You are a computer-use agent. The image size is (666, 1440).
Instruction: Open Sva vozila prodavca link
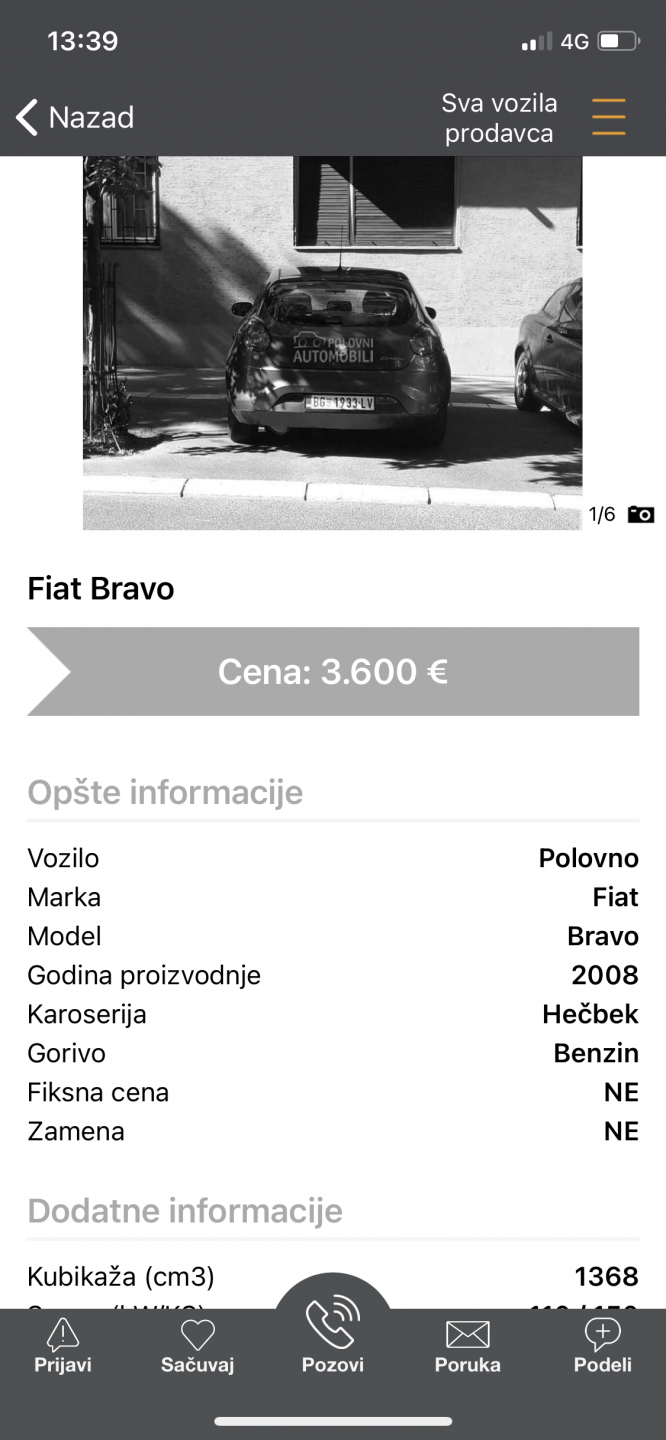(x=499, y=118)
